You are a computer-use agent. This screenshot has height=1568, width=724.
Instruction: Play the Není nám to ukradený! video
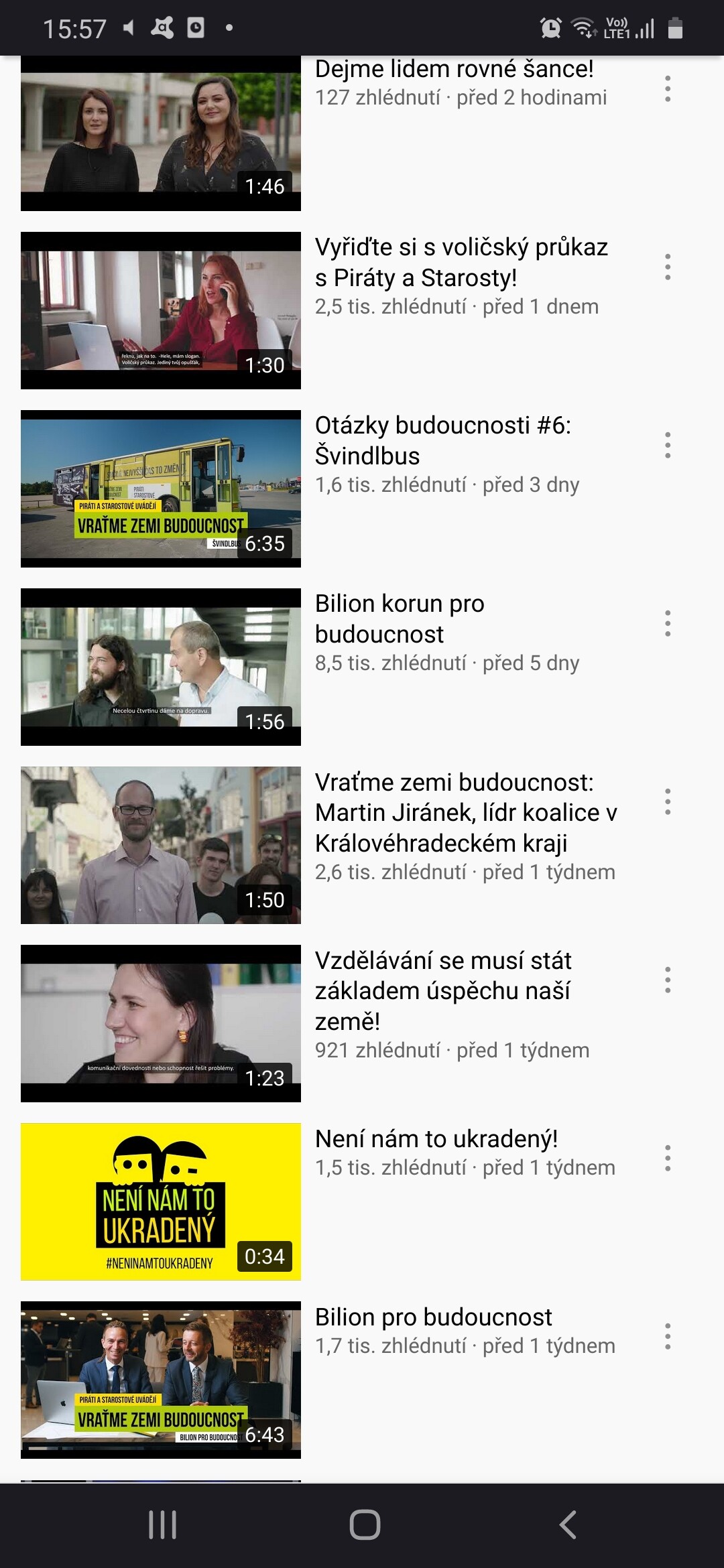(161, 1201)
